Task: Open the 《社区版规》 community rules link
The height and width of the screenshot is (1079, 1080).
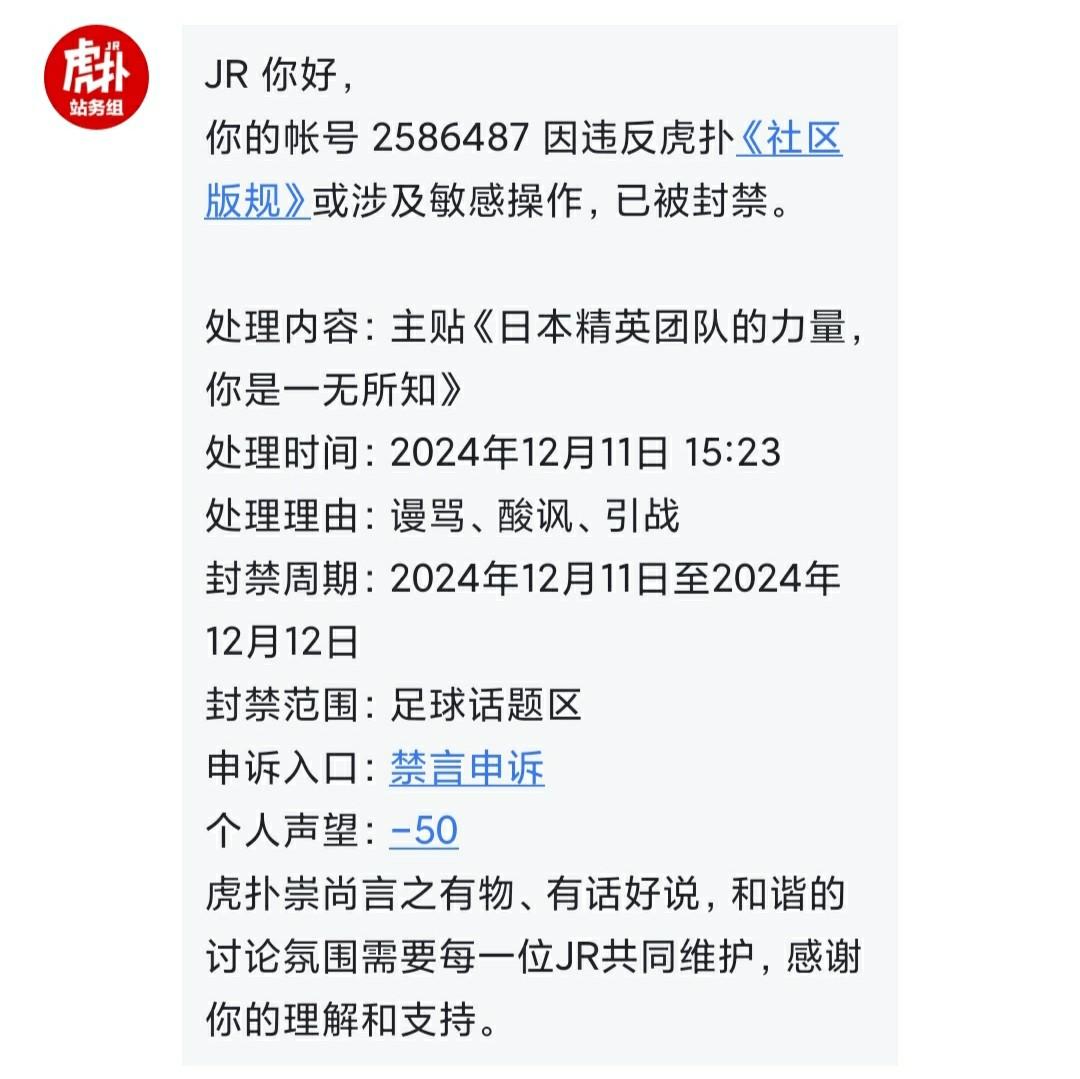Action: pos(790,140)
